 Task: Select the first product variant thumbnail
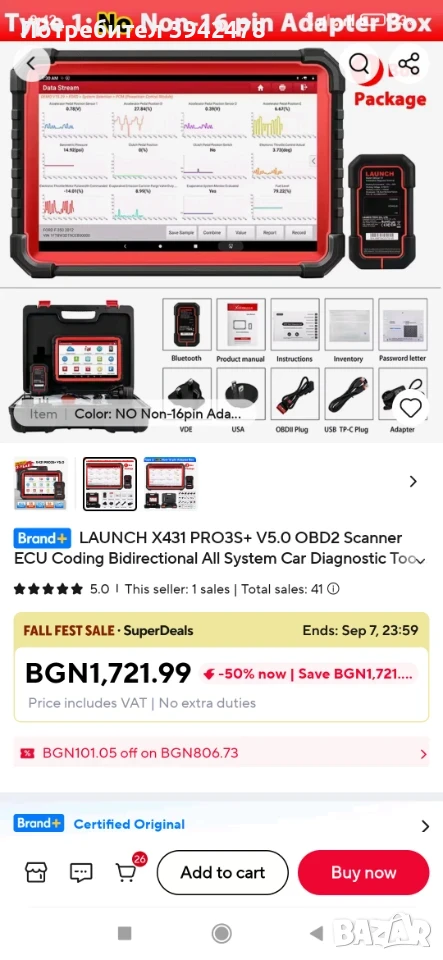pyautogui.click(x=40, y=483)
